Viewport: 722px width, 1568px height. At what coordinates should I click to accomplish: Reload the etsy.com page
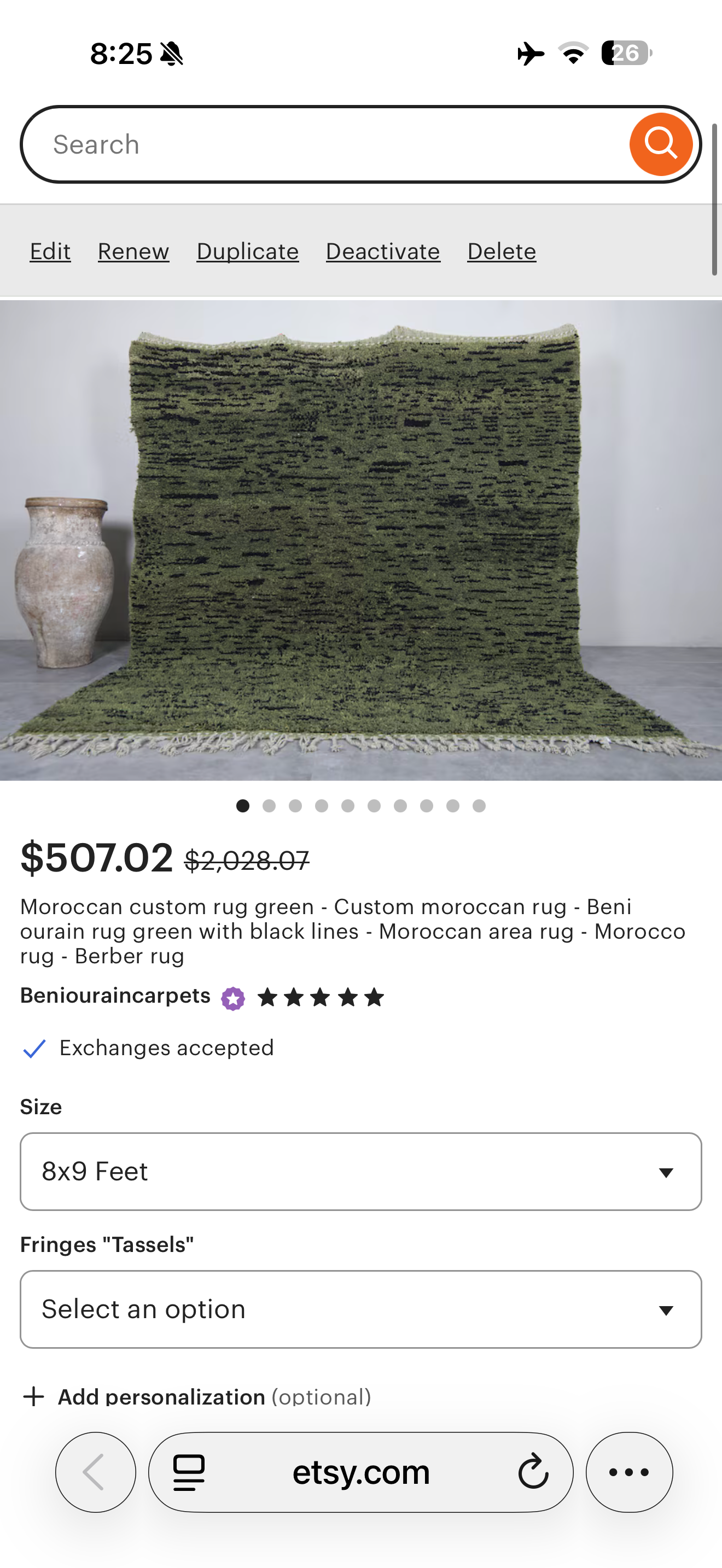[533, 1472]
